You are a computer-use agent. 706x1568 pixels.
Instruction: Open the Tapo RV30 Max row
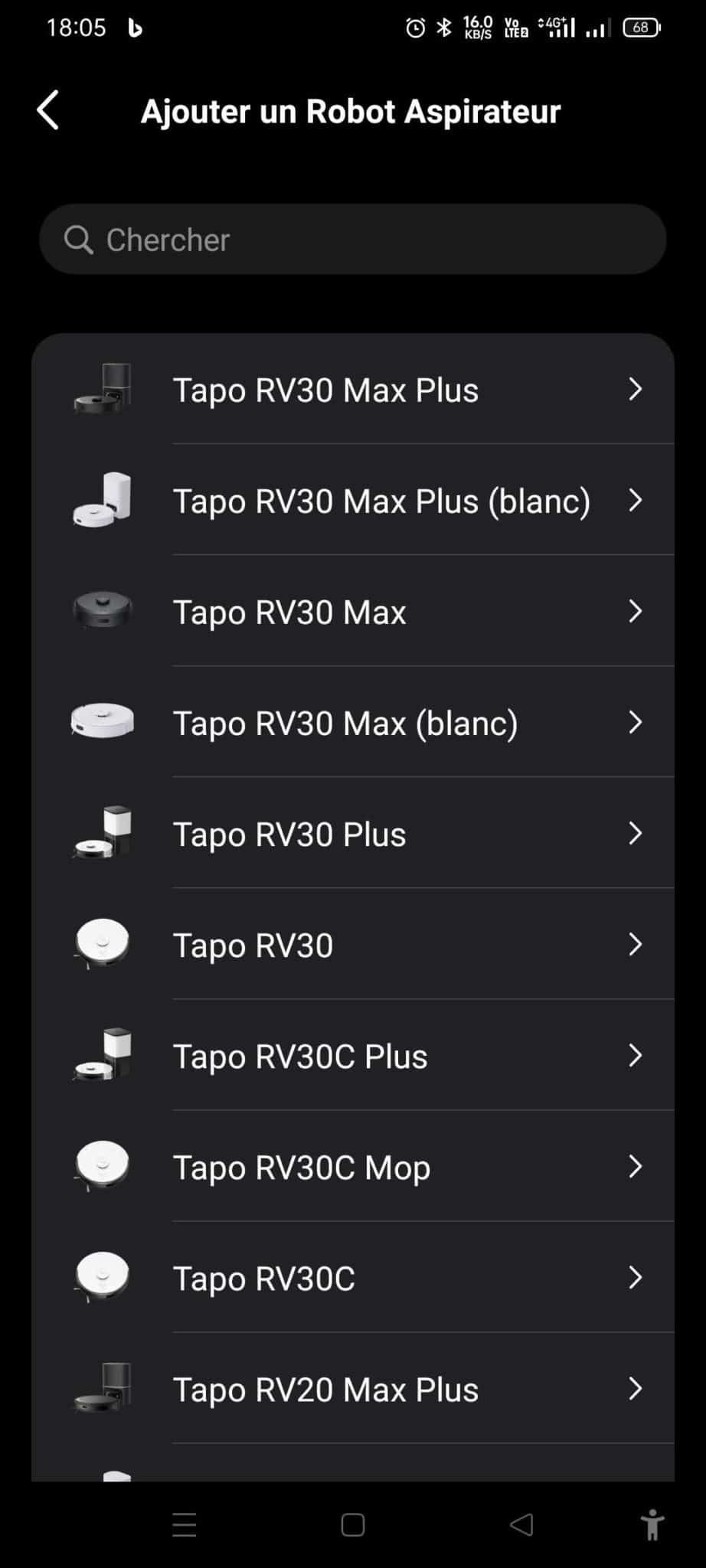point(352,611)
